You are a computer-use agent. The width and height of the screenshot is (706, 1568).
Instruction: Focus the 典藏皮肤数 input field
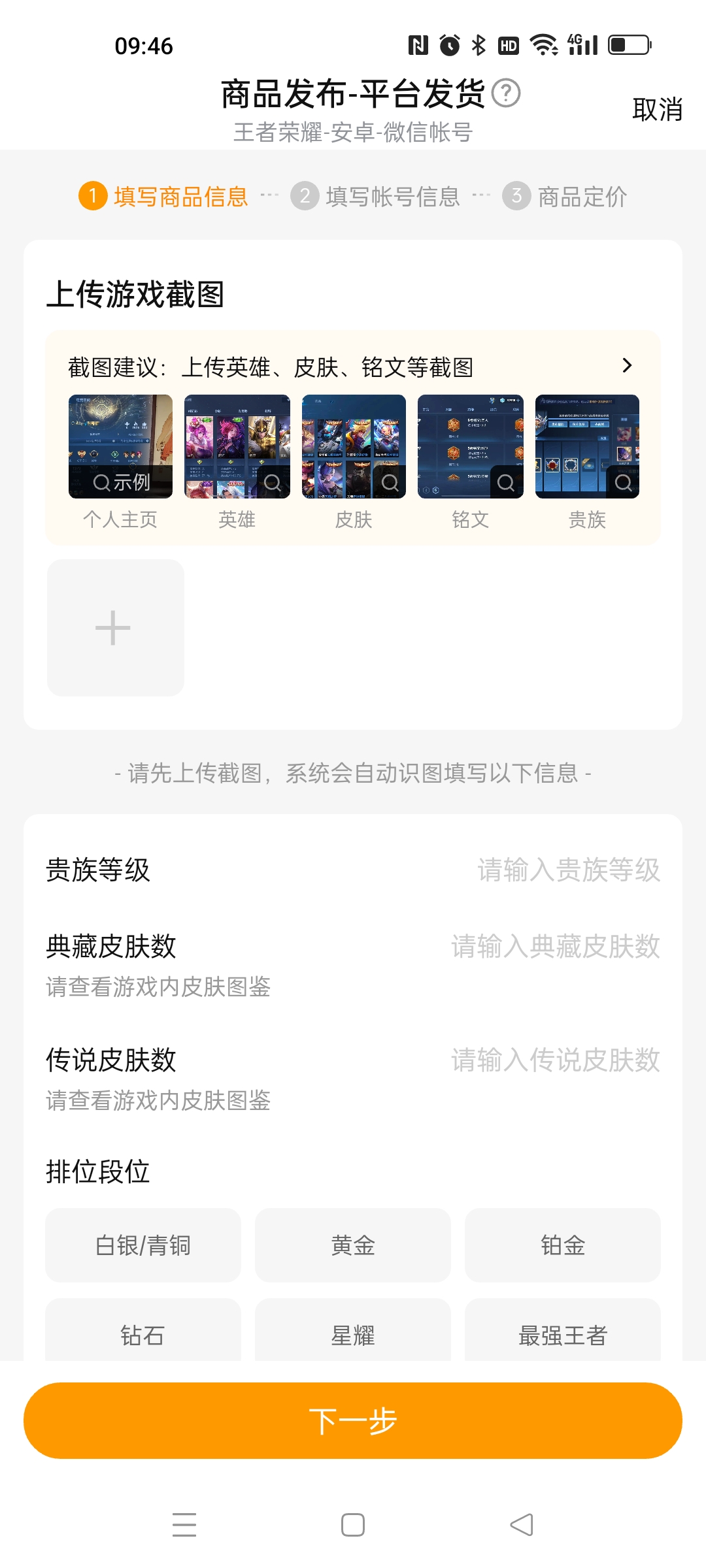pos(555,947)
